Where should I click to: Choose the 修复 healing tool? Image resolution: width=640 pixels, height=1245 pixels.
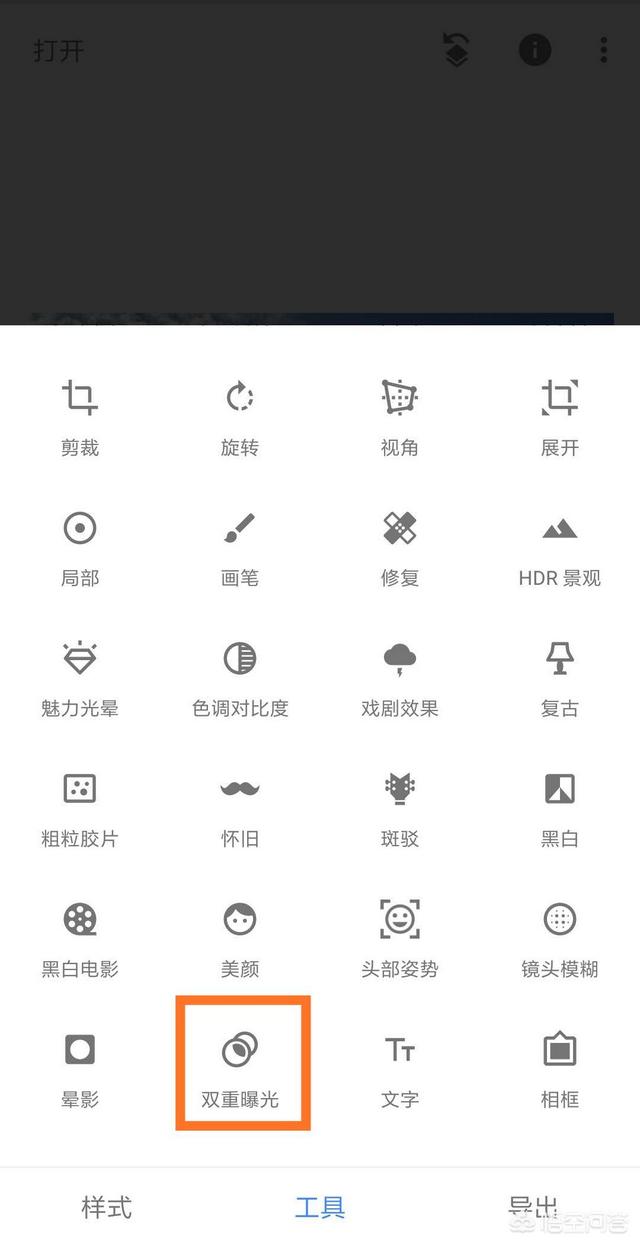[400, 548]
